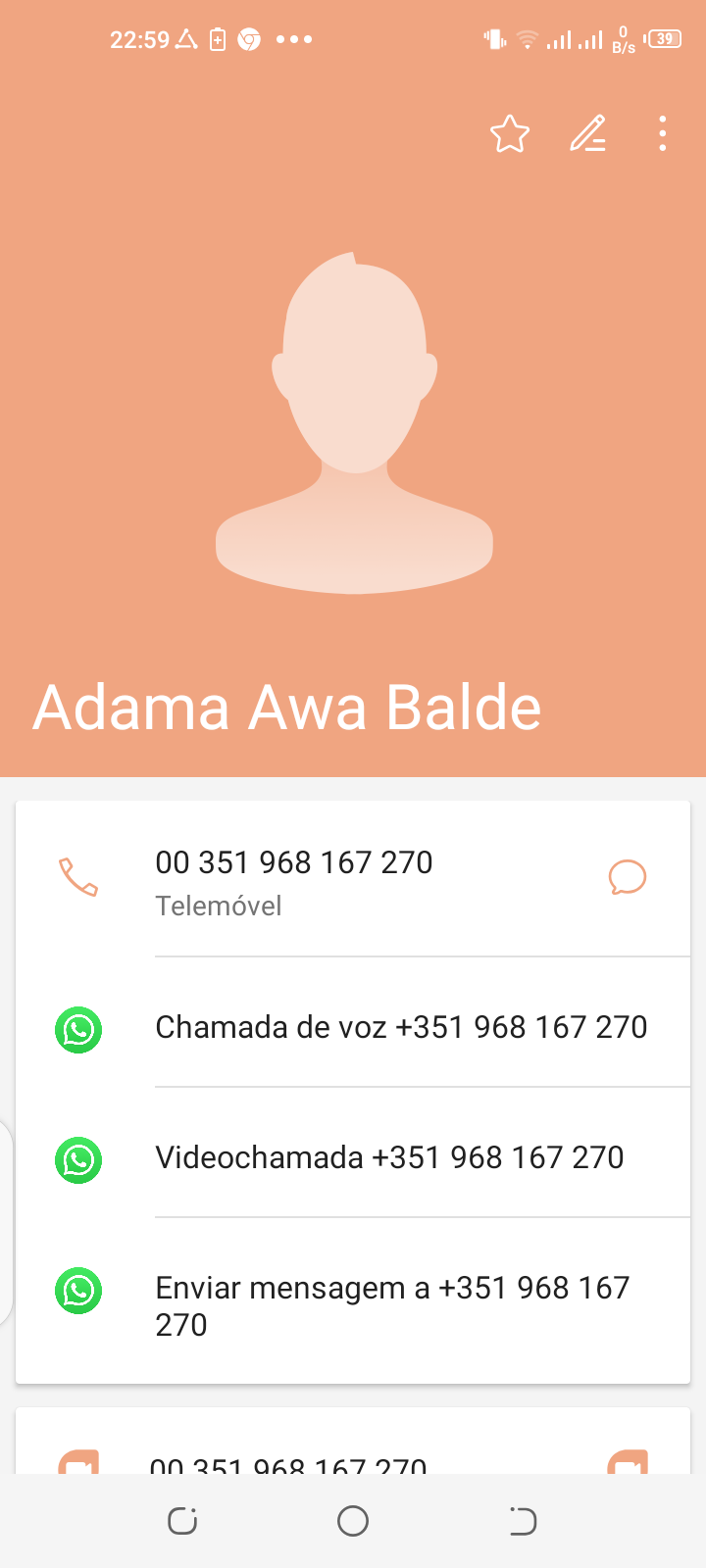The width and height of the screenshot is (706, 1568).
Task: Open the three-dot overflow menu
Action: coord(663,134)
